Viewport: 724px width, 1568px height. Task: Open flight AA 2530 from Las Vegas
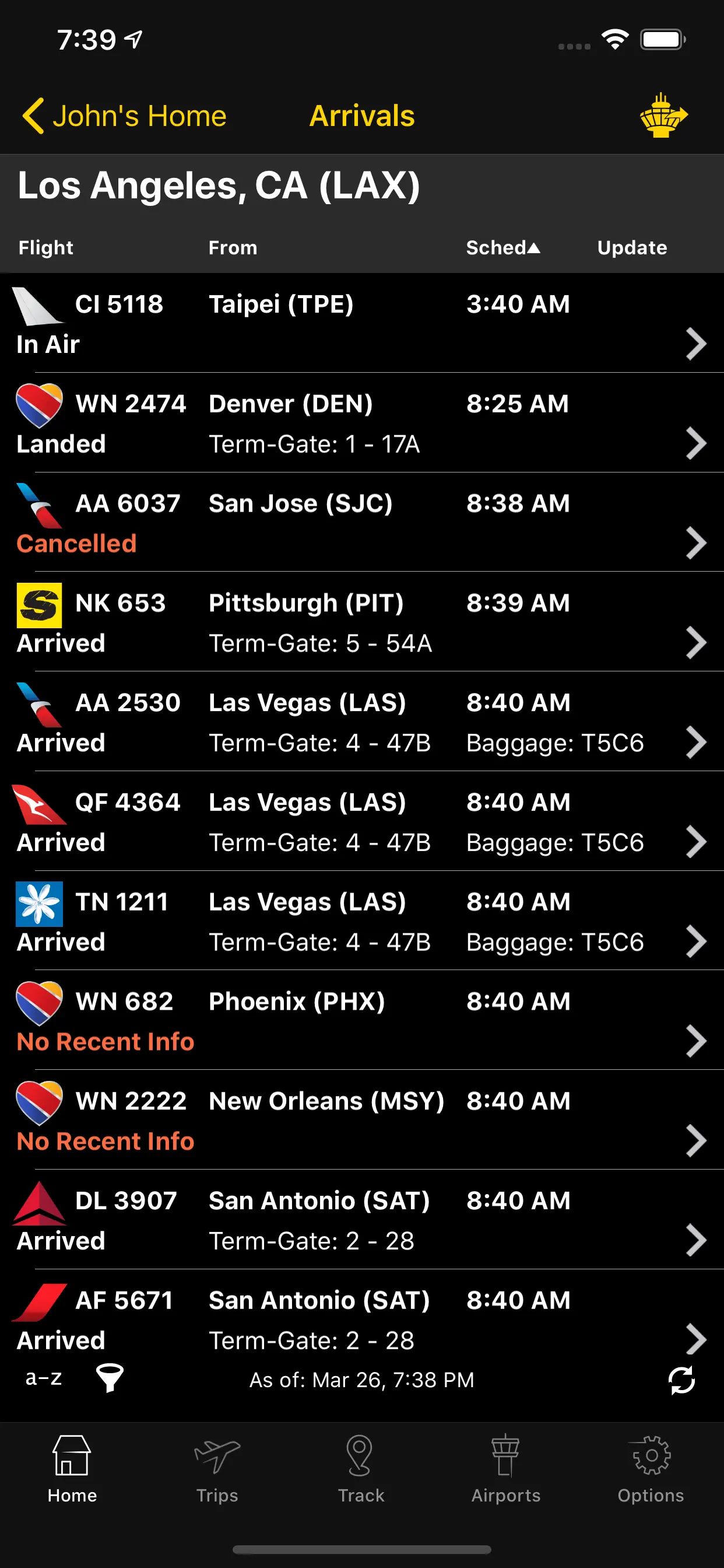(362, 722)
